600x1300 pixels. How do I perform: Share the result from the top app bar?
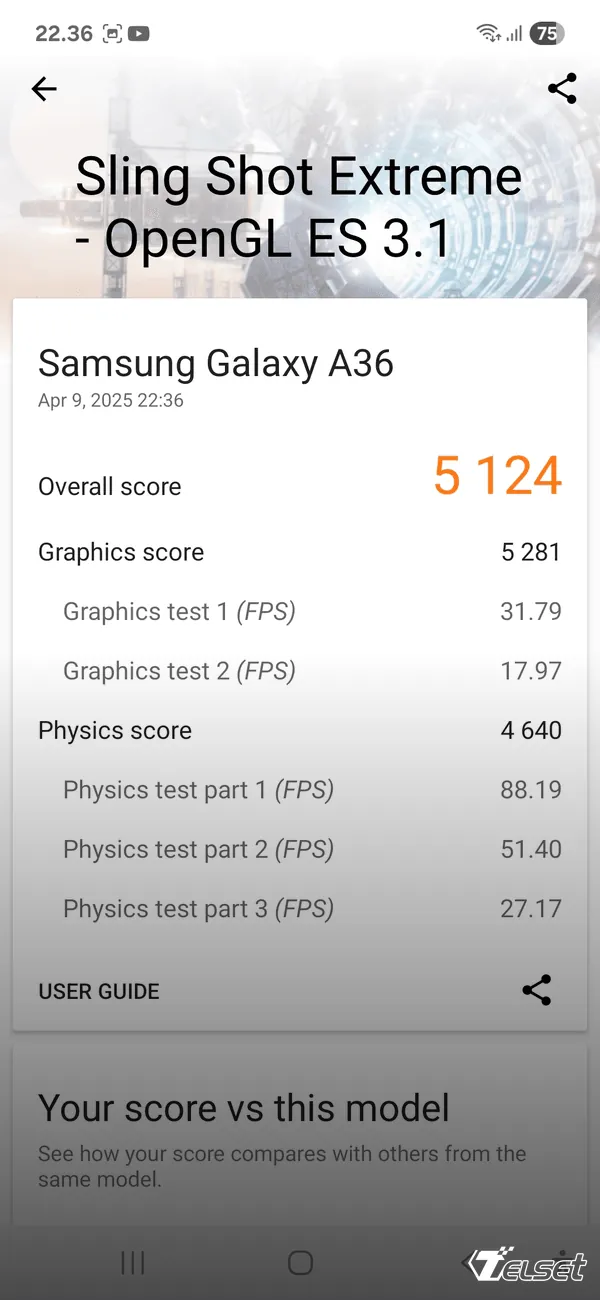[x=562, y=89]
